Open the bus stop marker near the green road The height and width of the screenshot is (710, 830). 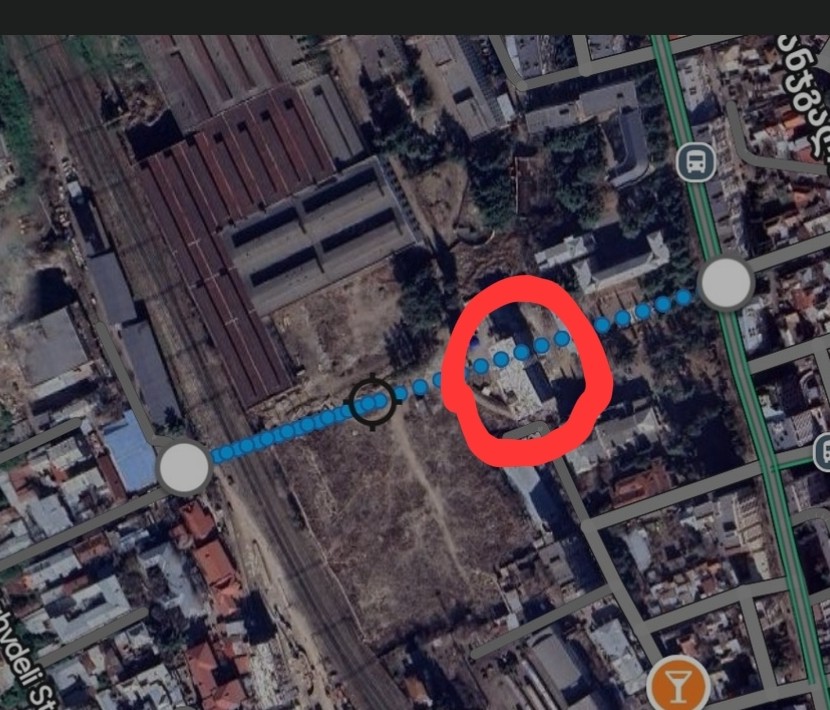(694, 161)
